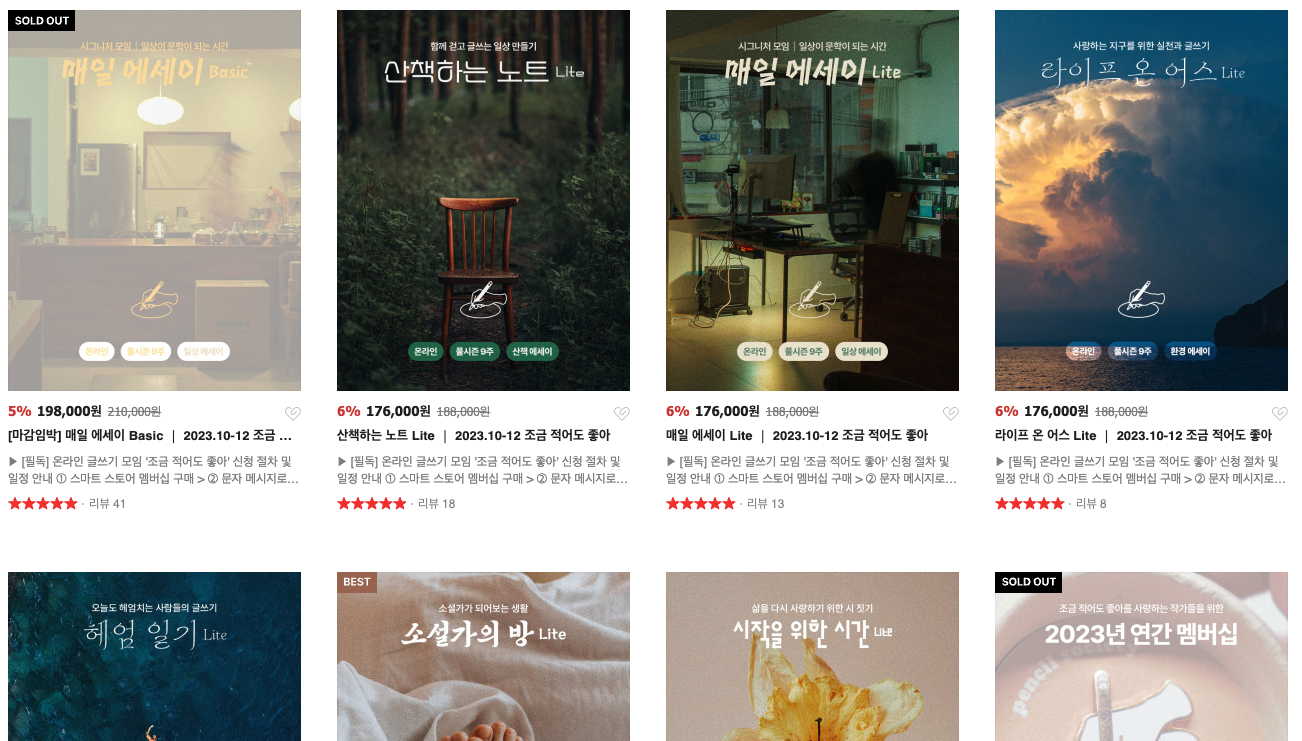1302x741 pixels.
Task: Open the 소설가의 방 Lite BEST product
Action: (483, 660)
